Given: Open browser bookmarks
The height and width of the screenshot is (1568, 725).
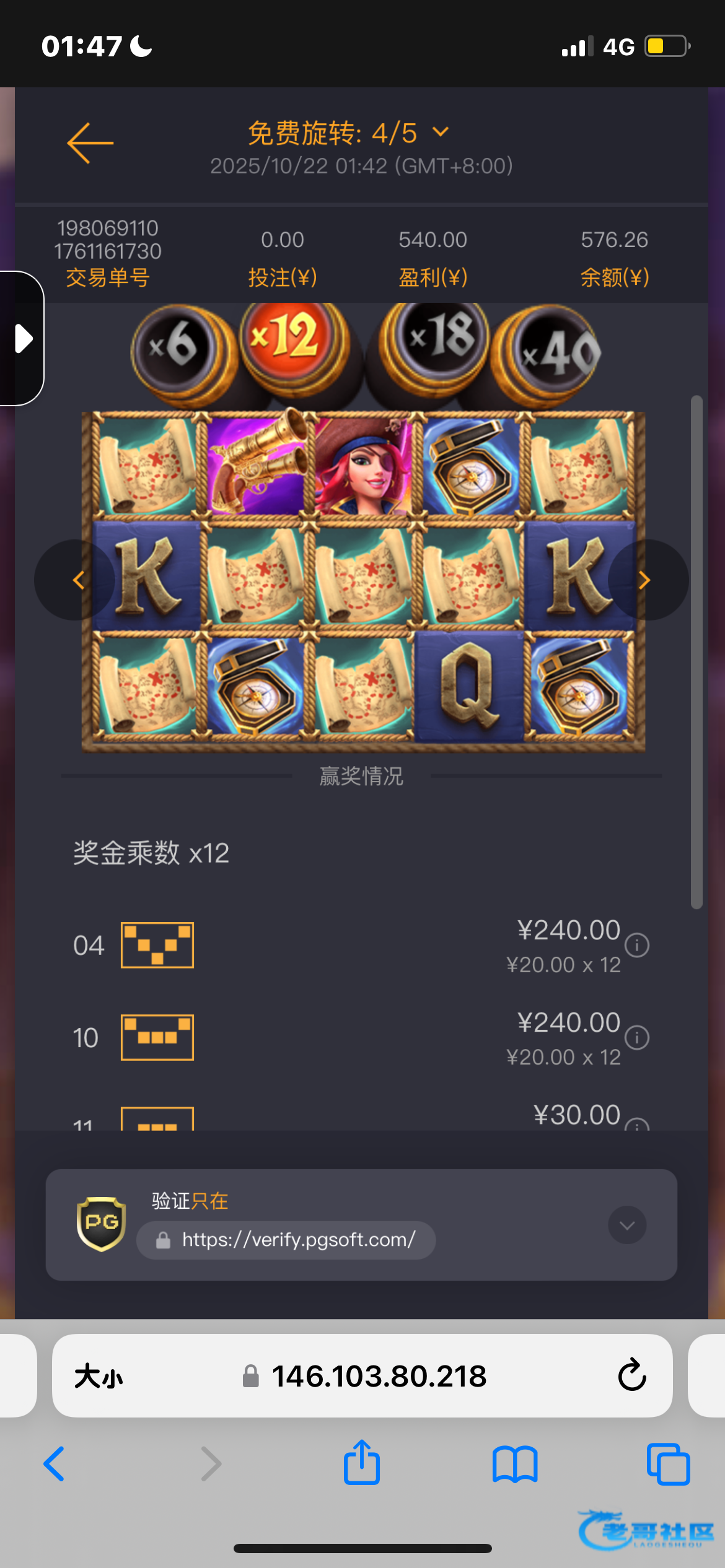Looking at the screenshot, I should [x=515, y=1464].
